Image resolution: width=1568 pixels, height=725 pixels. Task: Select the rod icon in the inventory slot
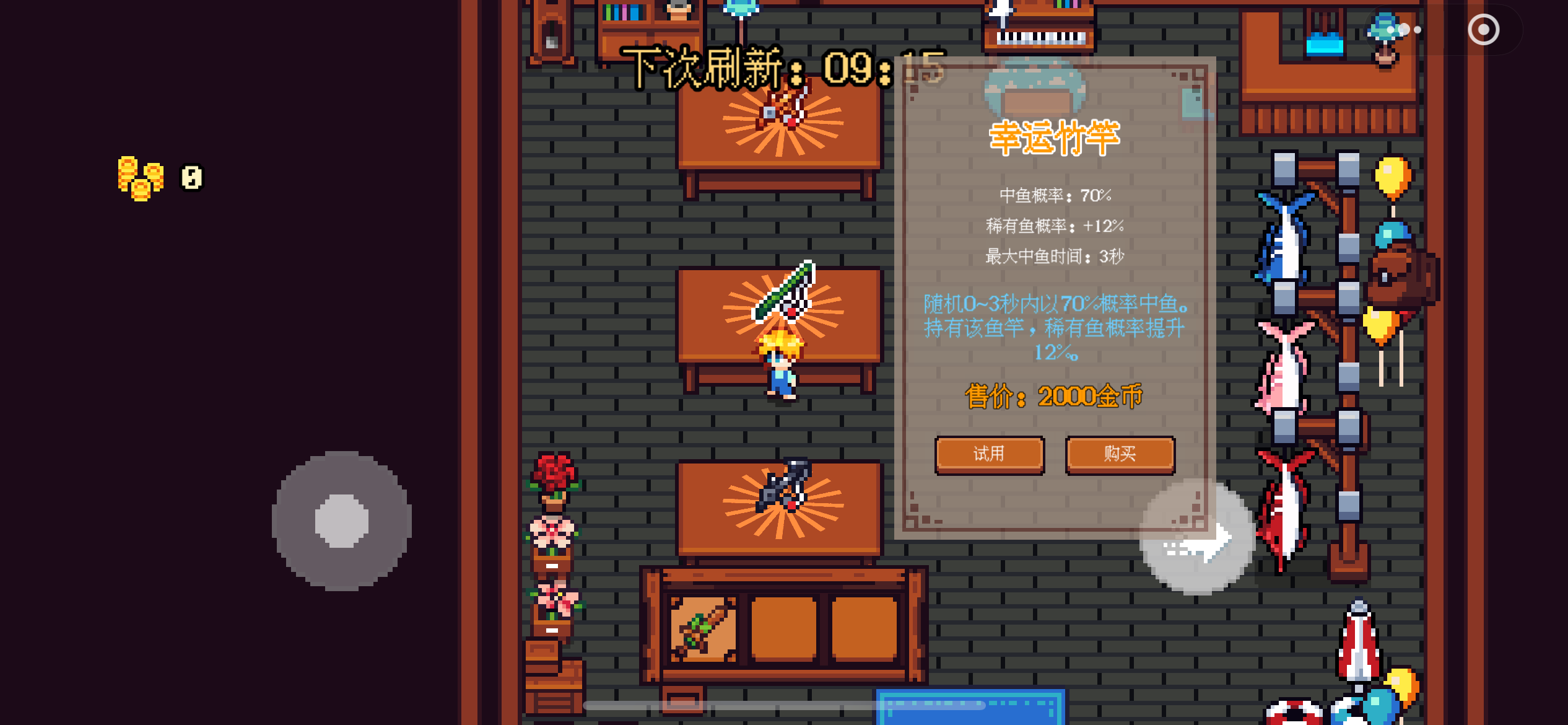pyautogui.click(x=703, y=629)
